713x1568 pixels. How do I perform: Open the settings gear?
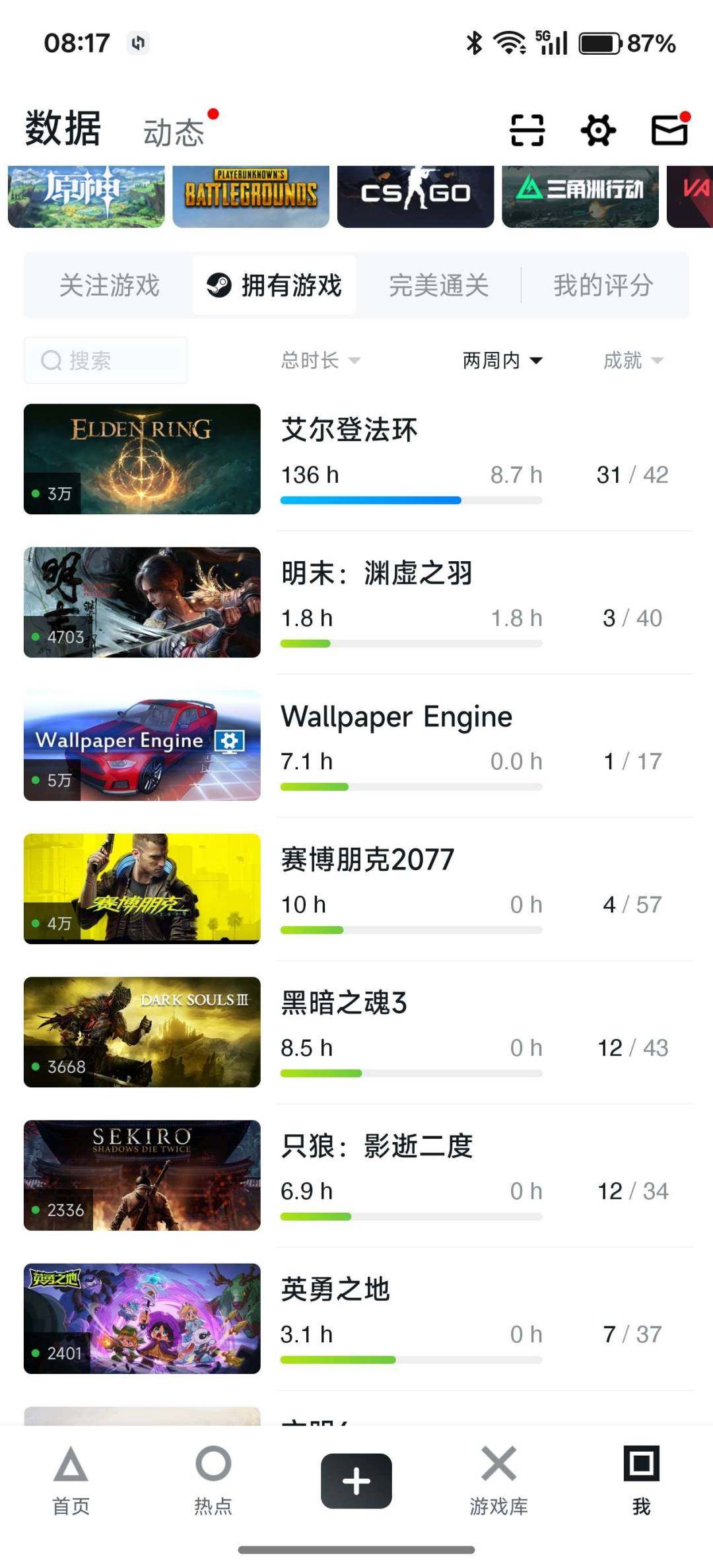598,130
